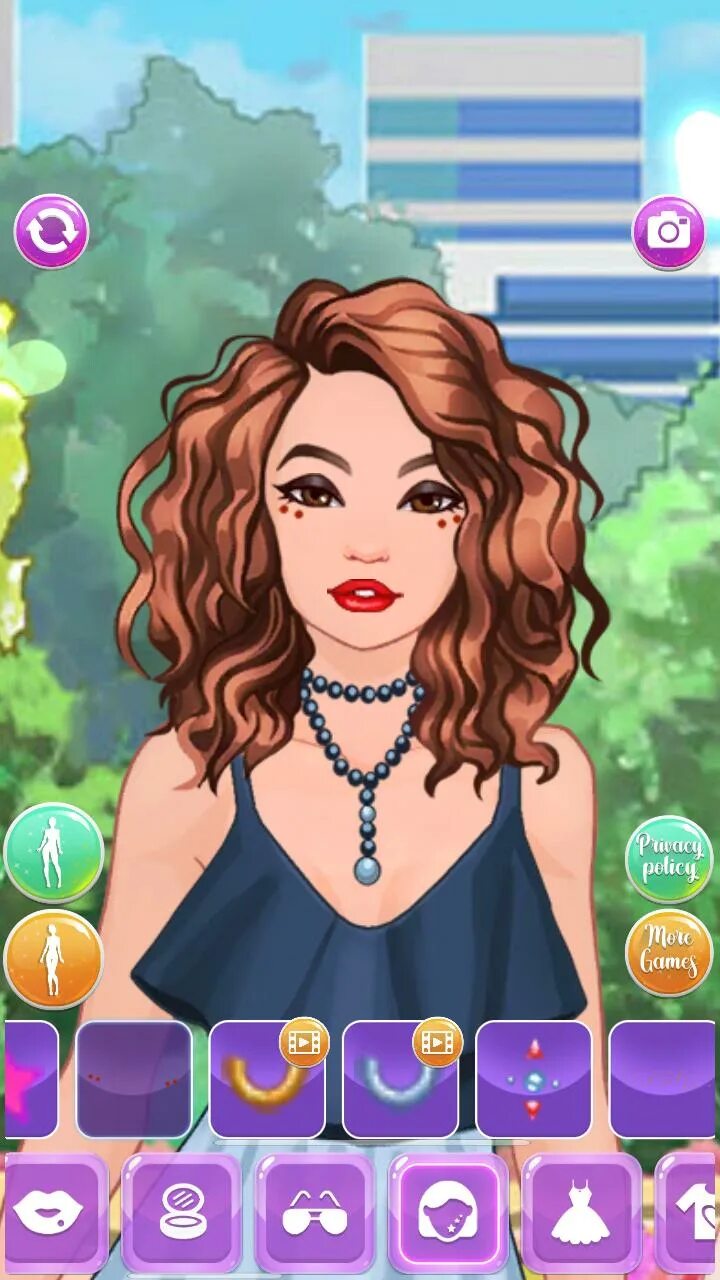The width and height of the screenshot is (720, 1280).
Task: Open the shirt tops category
Action: click(x=690, y=1213)
